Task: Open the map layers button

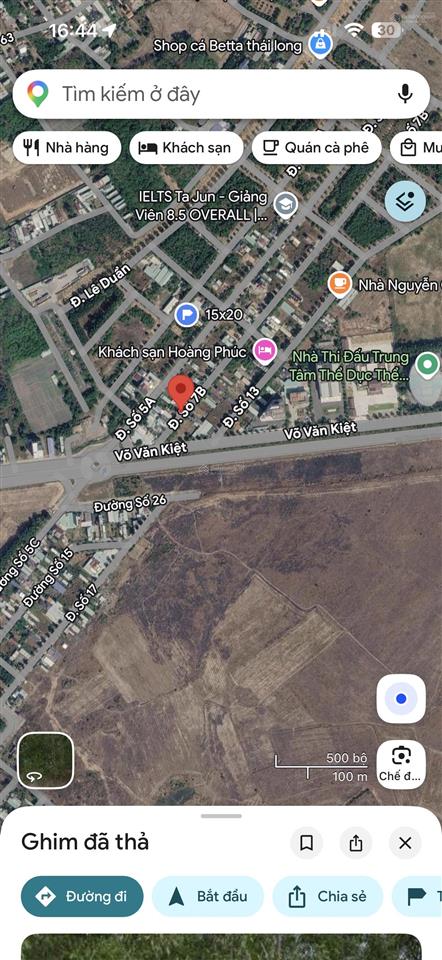Action: (x=405, y=201)
